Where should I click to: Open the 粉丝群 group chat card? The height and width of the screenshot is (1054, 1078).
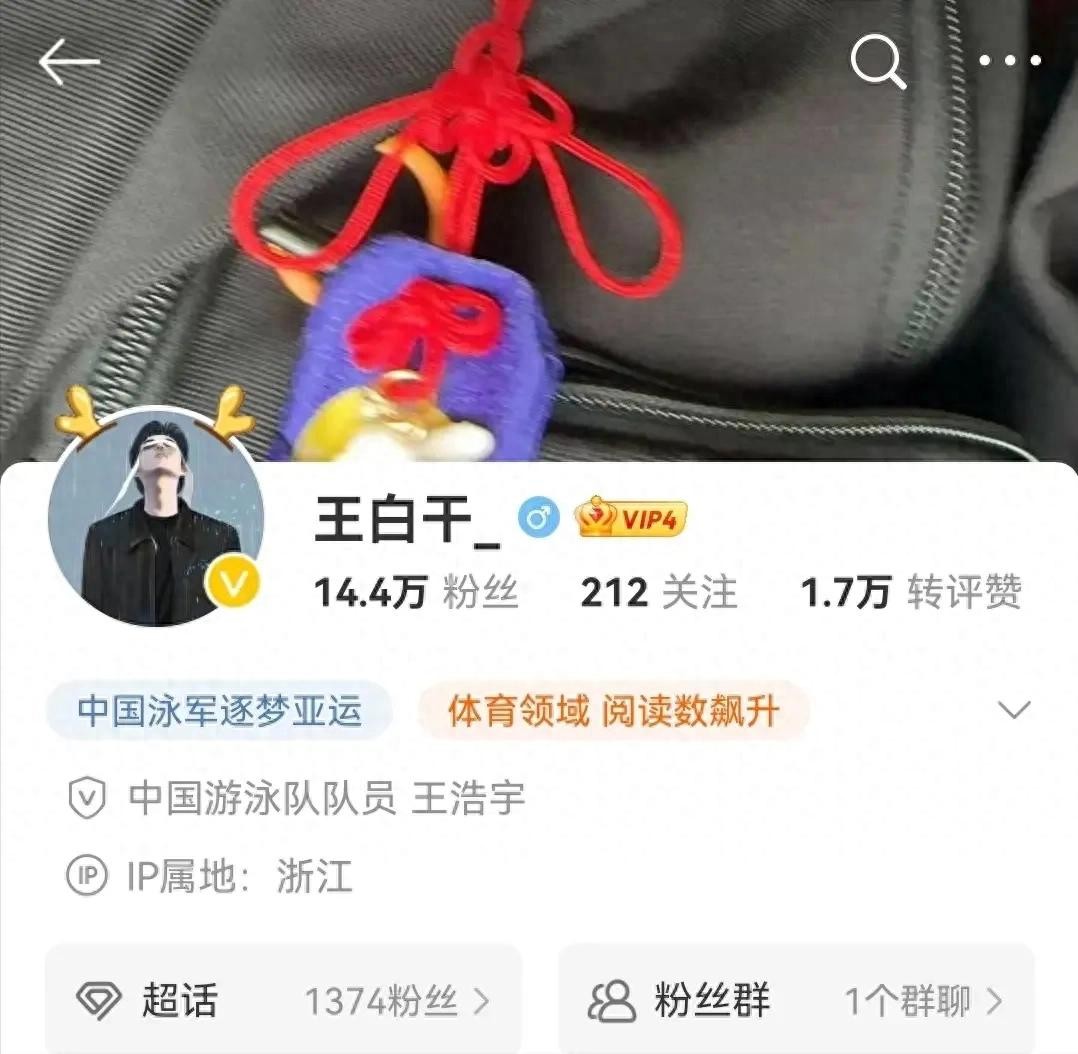click(796, 1000)
